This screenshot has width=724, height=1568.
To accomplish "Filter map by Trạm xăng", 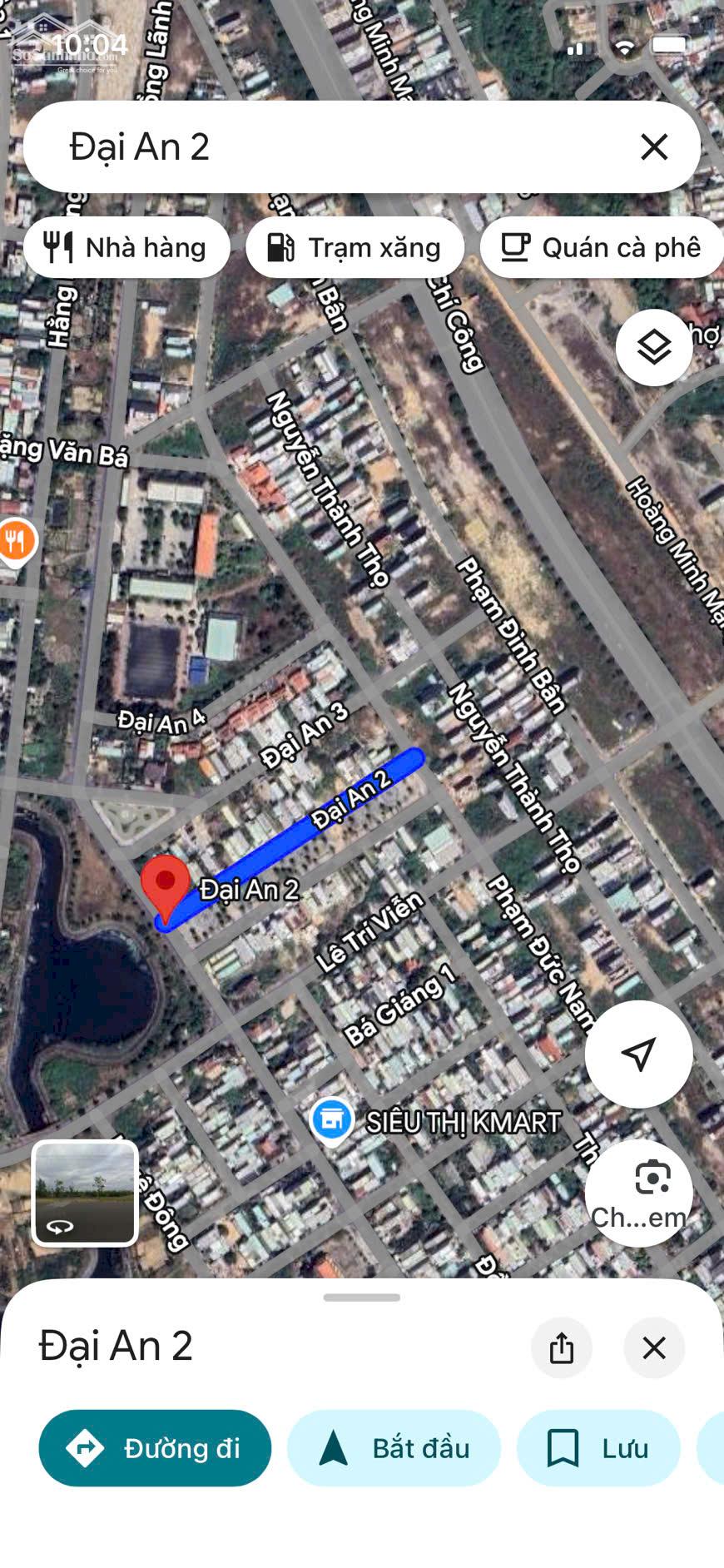I will click(355, 248).
